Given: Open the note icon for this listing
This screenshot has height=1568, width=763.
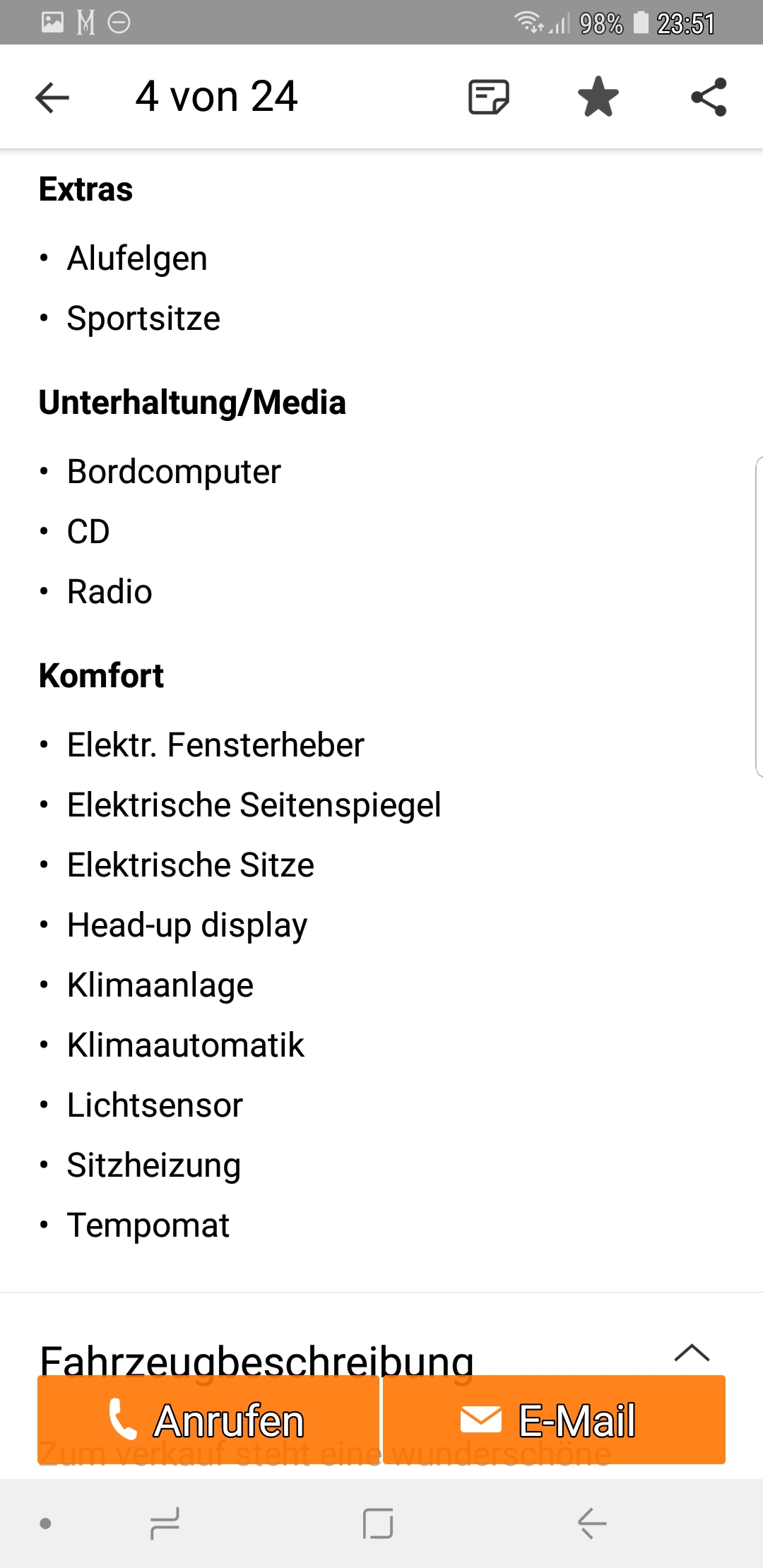Looking at the screenshot, I should pyautogui.click(x=488, y=97).
